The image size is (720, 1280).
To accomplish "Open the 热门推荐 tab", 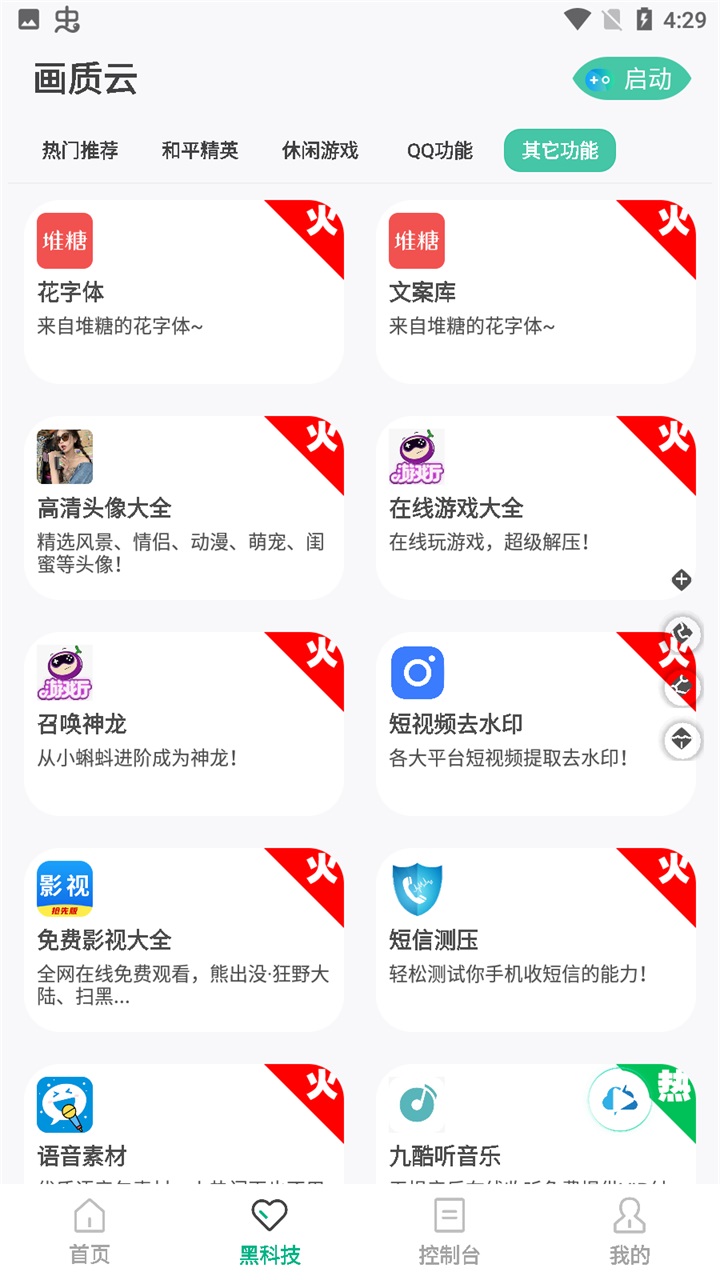I will 79,150.
